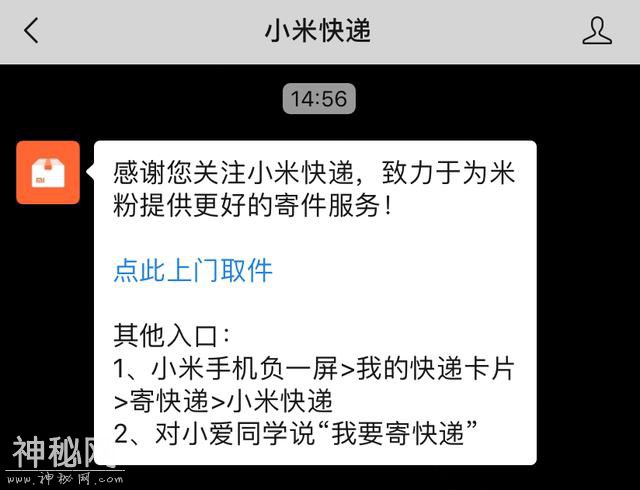This screenshot has width=640, height=490.
Task: Tap the 小米快递 orange avatar
Action: pyautogui.click(x=48, y=173)
